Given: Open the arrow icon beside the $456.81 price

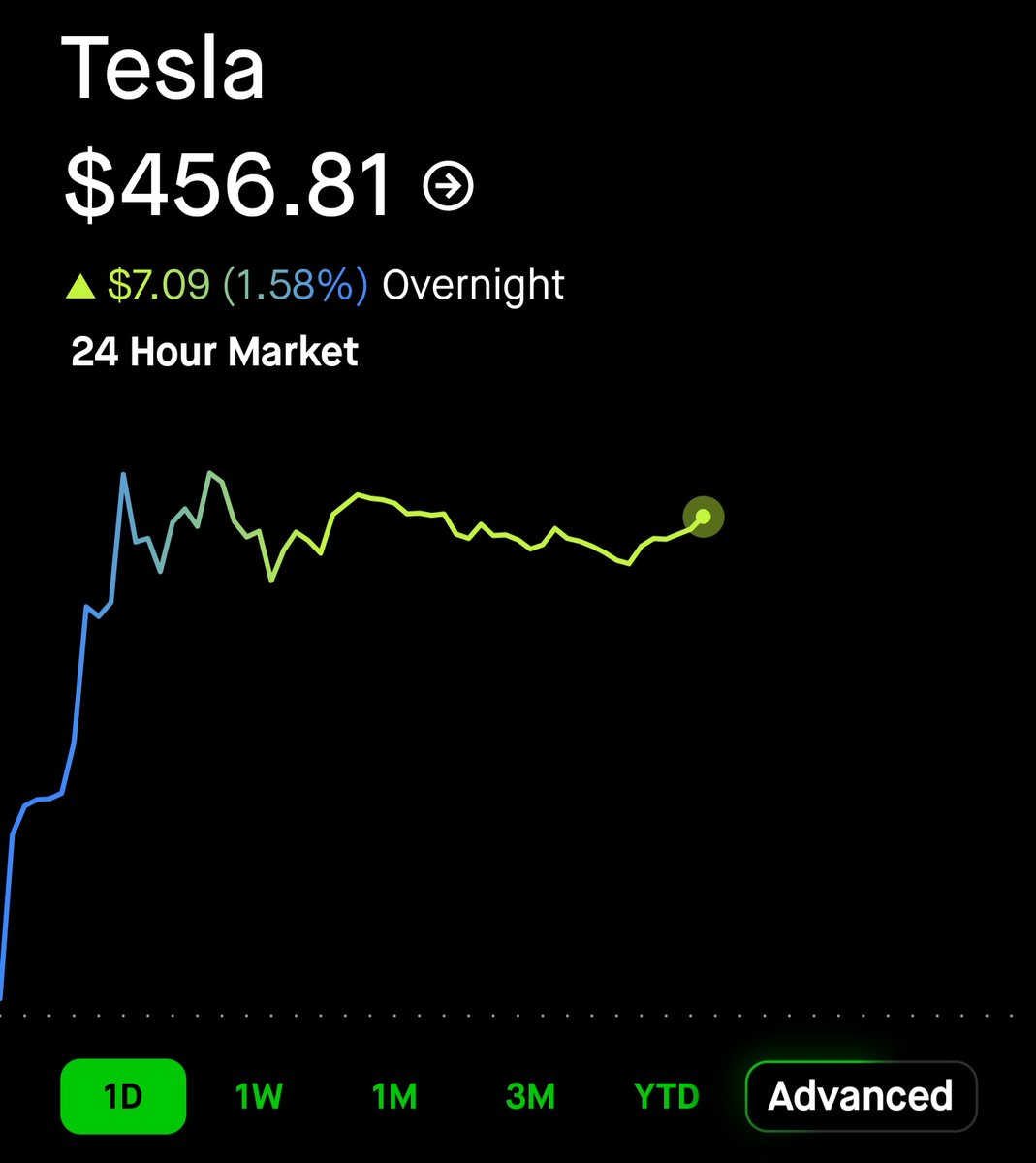Looking at the screenshot, I should tap(448, 185).
